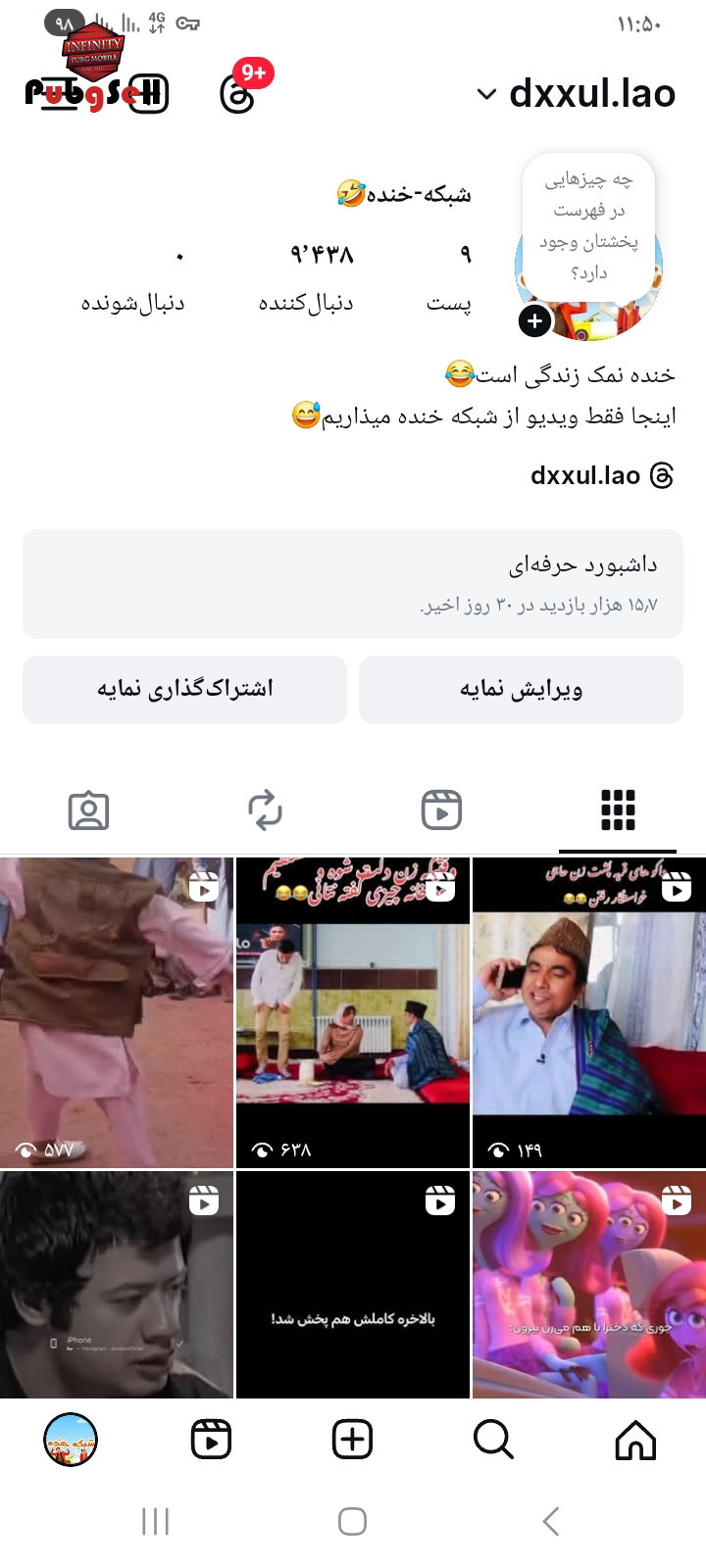The height and width of the screenshot is (1568, 706).
Task: Open Threads icon with 9+ badge
Action: tap(238, 94)
